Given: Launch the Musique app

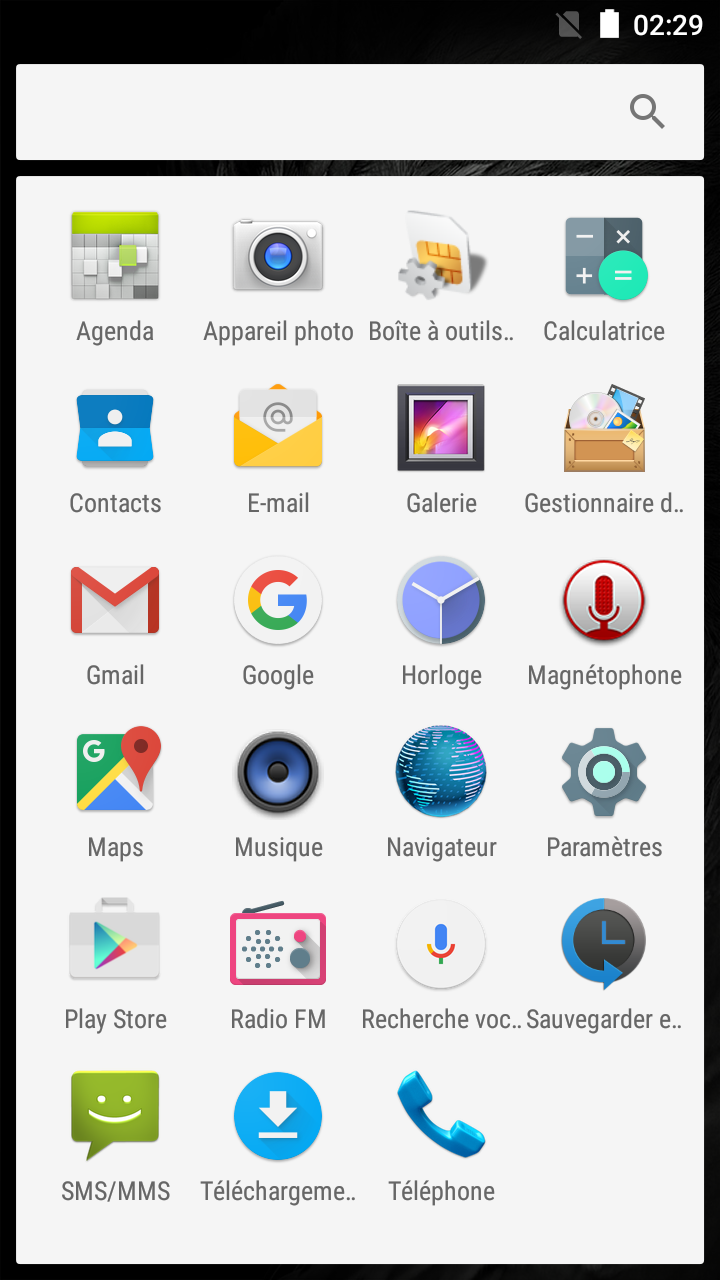Looking at the screenshot, I should click(x=278, y=772).
